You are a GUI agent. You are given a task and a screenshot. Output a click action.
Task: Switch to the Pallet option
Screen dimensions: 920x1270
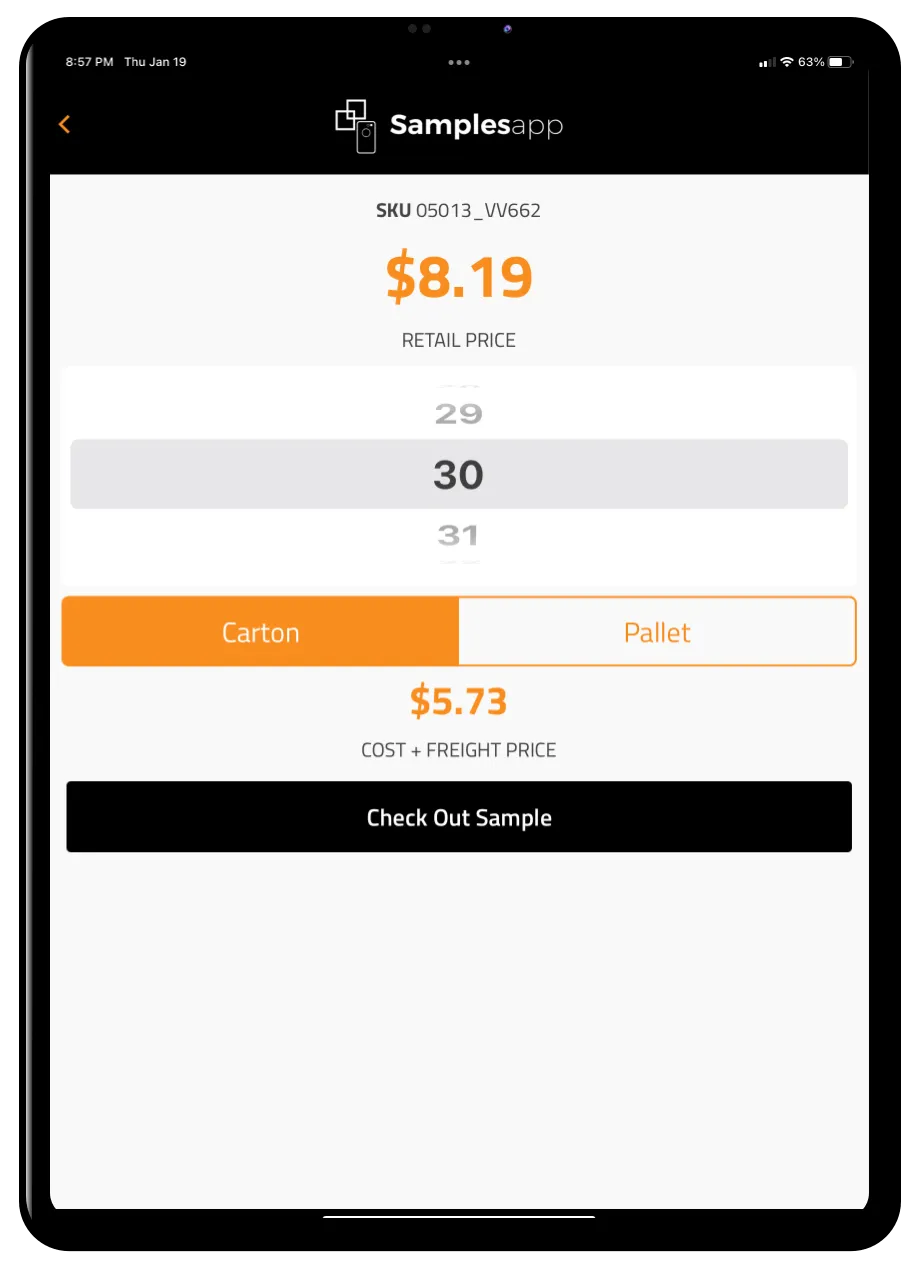(x=657, y=632)
